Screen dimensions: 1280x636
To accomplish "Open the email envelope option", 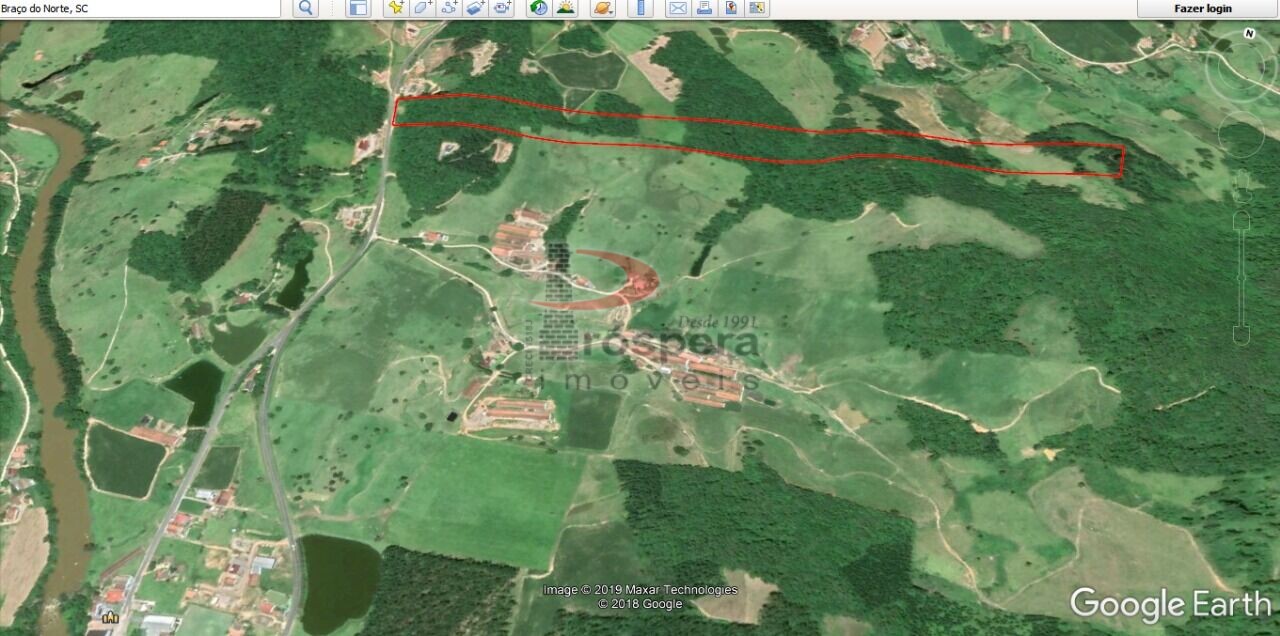I will tap(677, 9).
